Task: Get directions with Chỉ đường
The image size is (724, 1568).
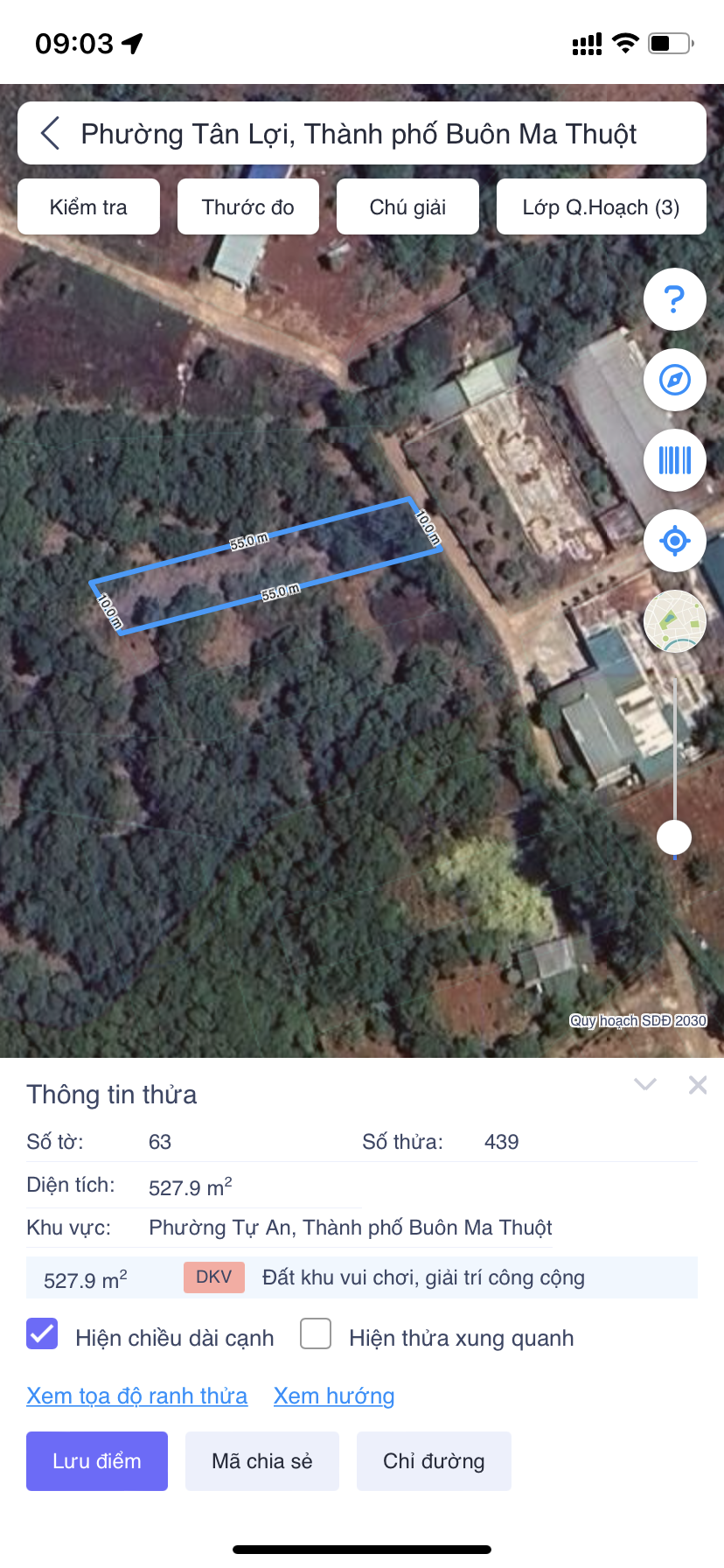Action: coord(434,1461)
